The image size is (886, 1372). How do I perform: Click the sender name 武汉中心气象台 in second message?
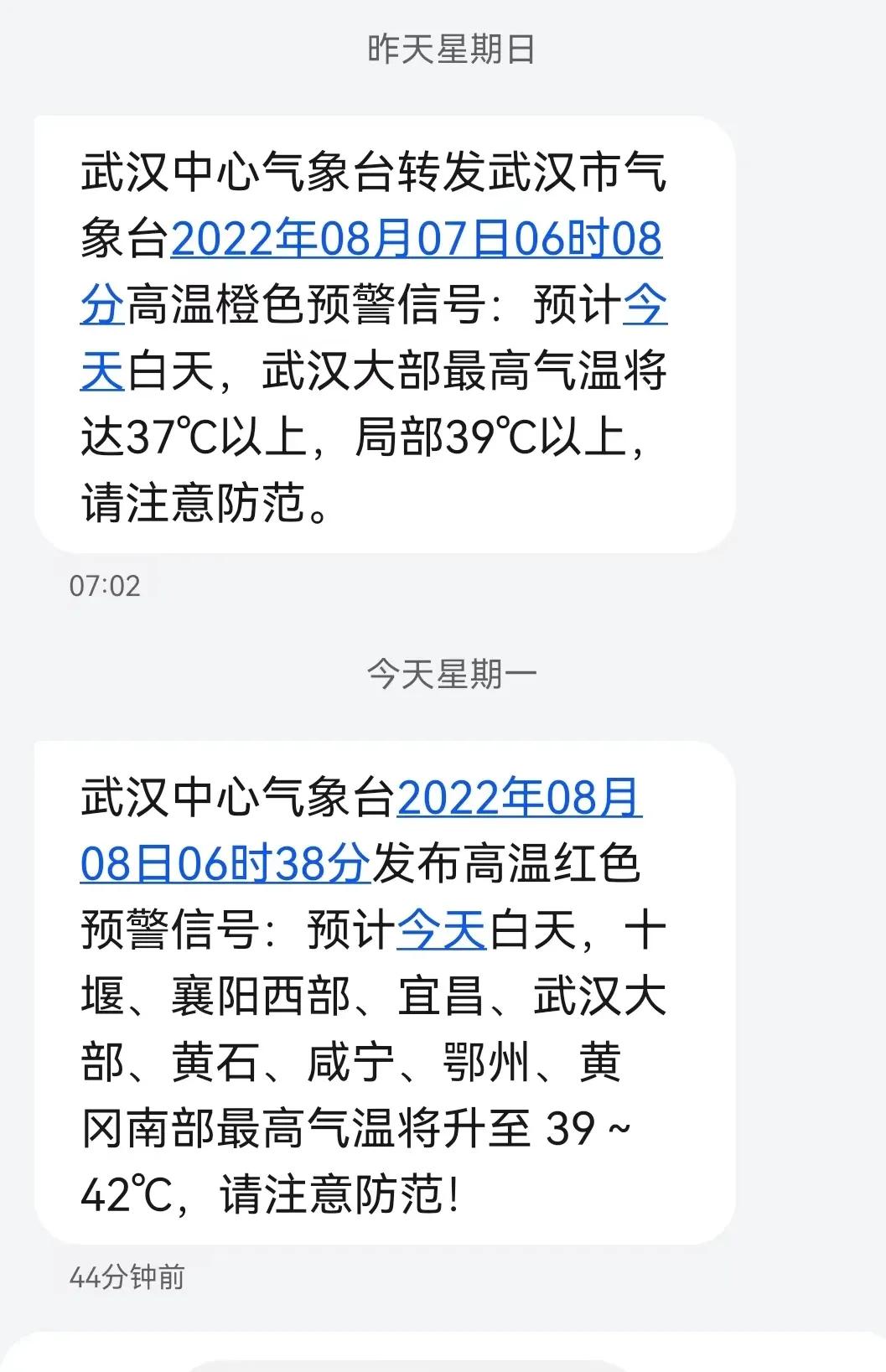(235, 800)
